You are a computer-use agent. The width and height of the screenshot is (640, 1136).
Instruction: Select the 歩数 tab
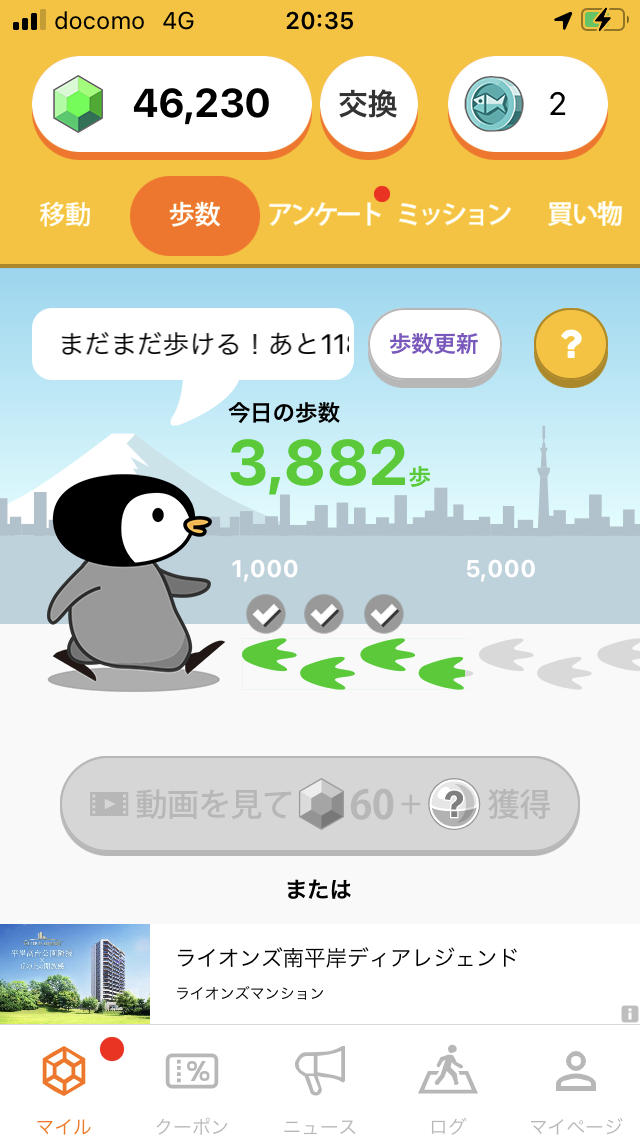click(x=195, y=215)
